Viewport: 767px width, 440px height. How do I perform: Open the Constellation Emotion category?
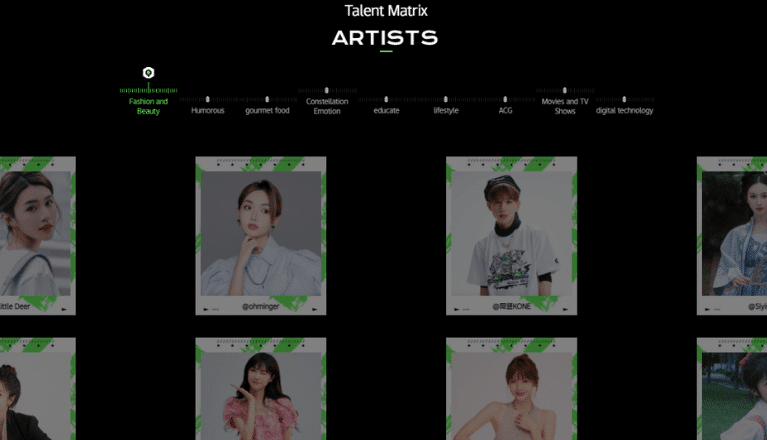coord(327,105)
